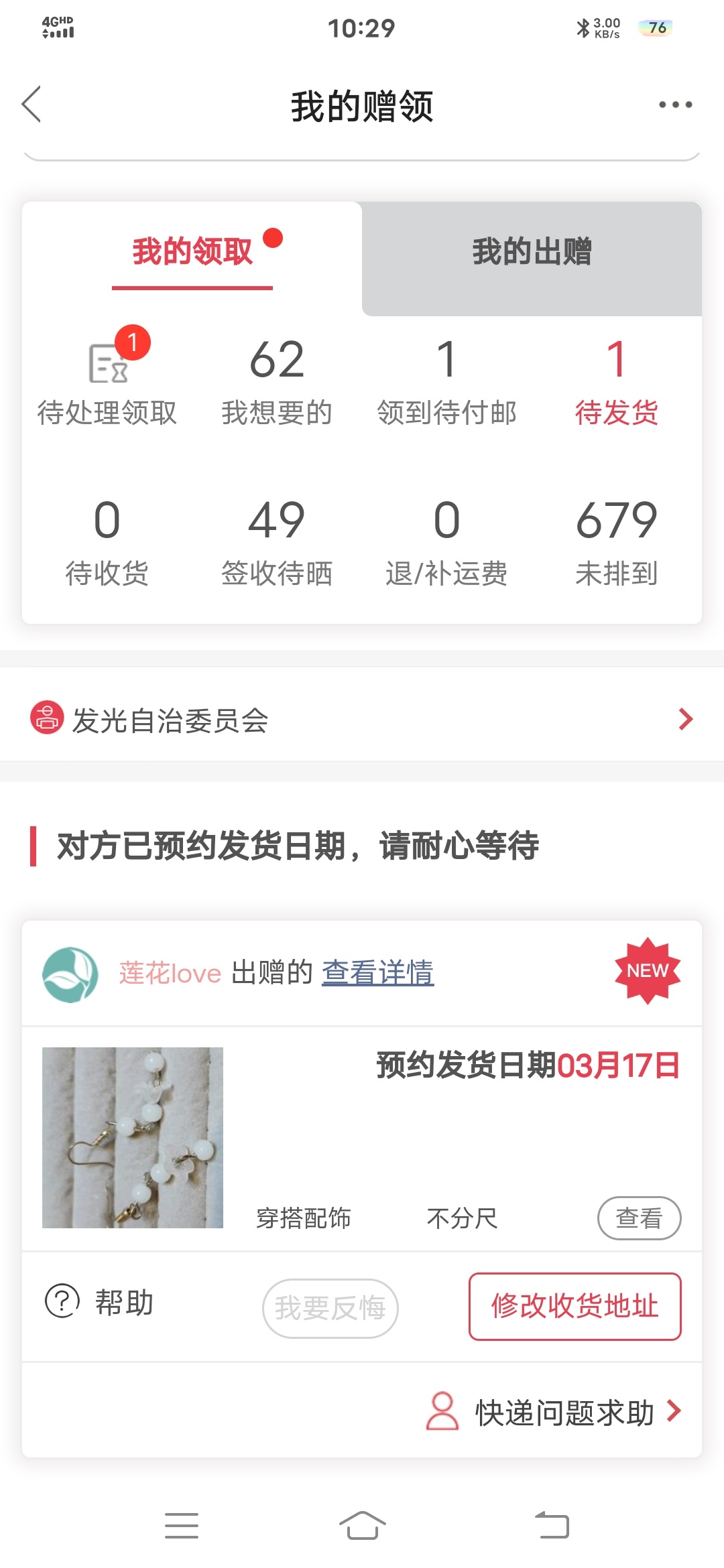Tap the 查看详情 link
This screenshot has width=724, height=1568.
coord(377,973)
